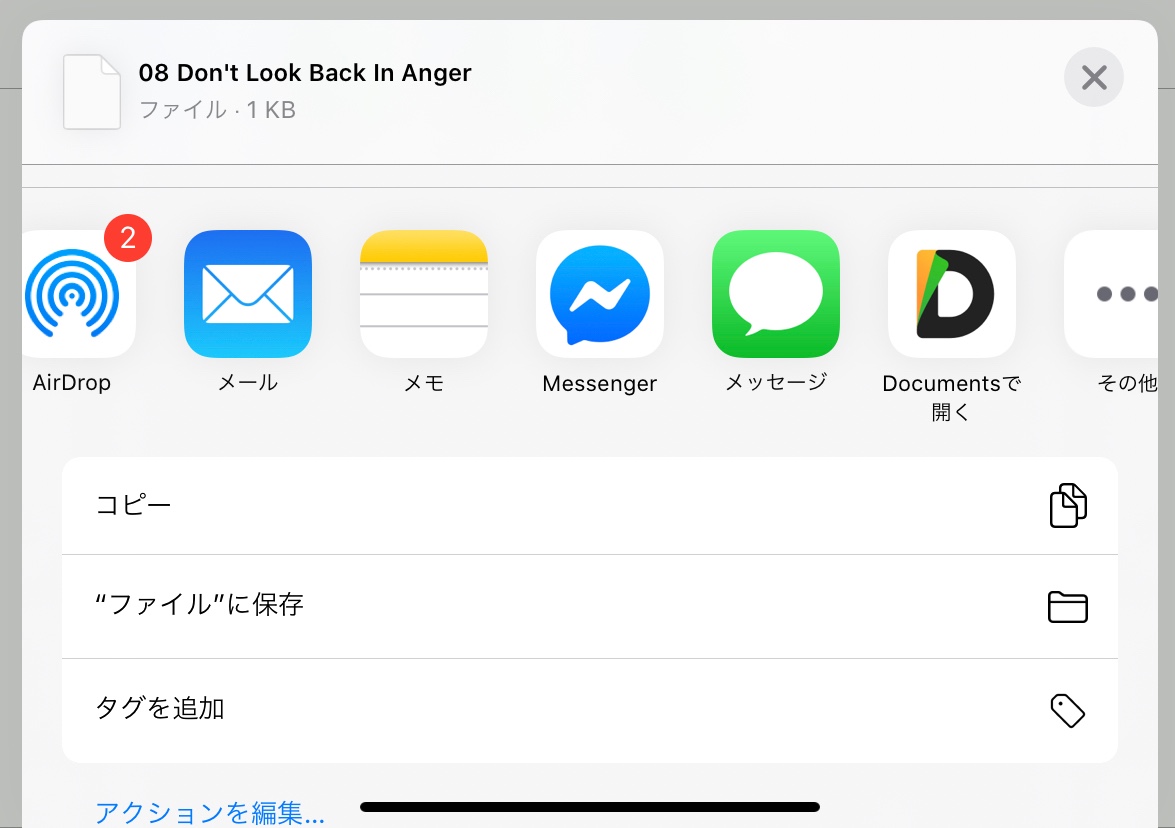The width and height of the screenshot is (1175, 828).
Task: Open the アクションを編集 link
Action: coord(210,813)
